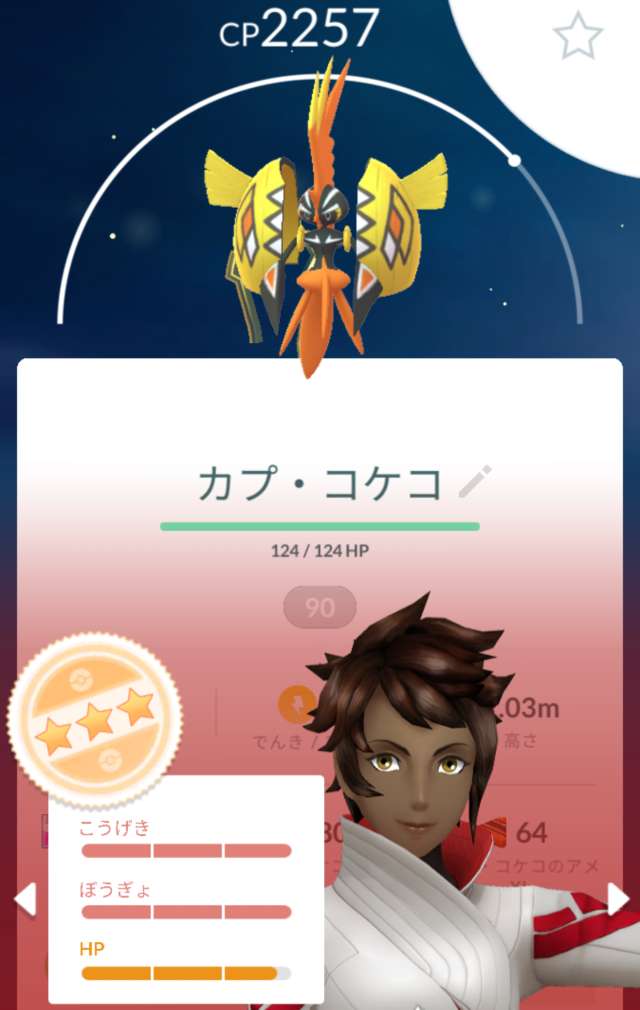The width and height of the screenshot is (640, 1010).
Task: Go to the next Pokémon with right arrow
Action: pos(619,899)
